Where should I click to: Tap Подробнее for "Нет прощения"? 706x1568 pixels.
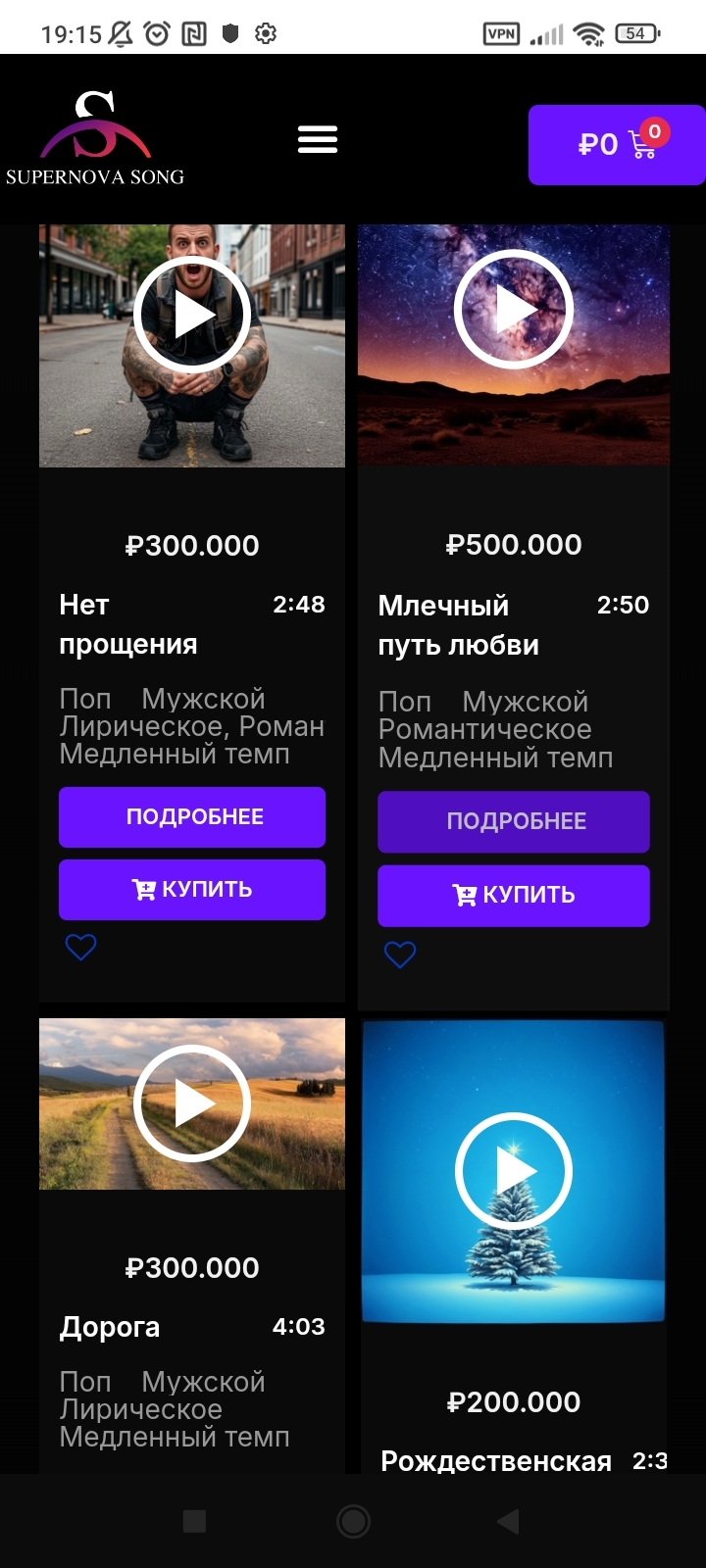point(192,817)
